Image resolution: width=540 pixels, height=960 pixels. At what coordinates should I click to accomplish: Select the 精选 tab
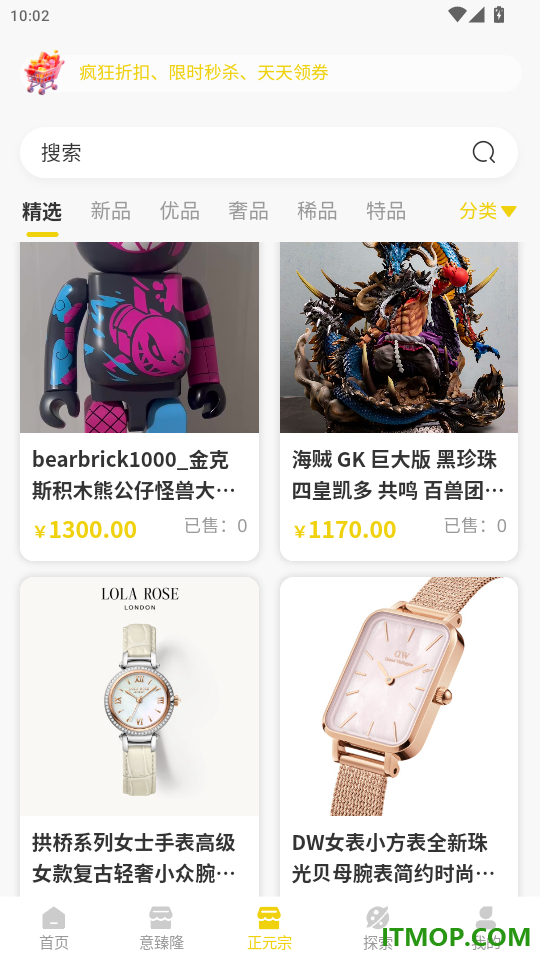pos(42,212)
